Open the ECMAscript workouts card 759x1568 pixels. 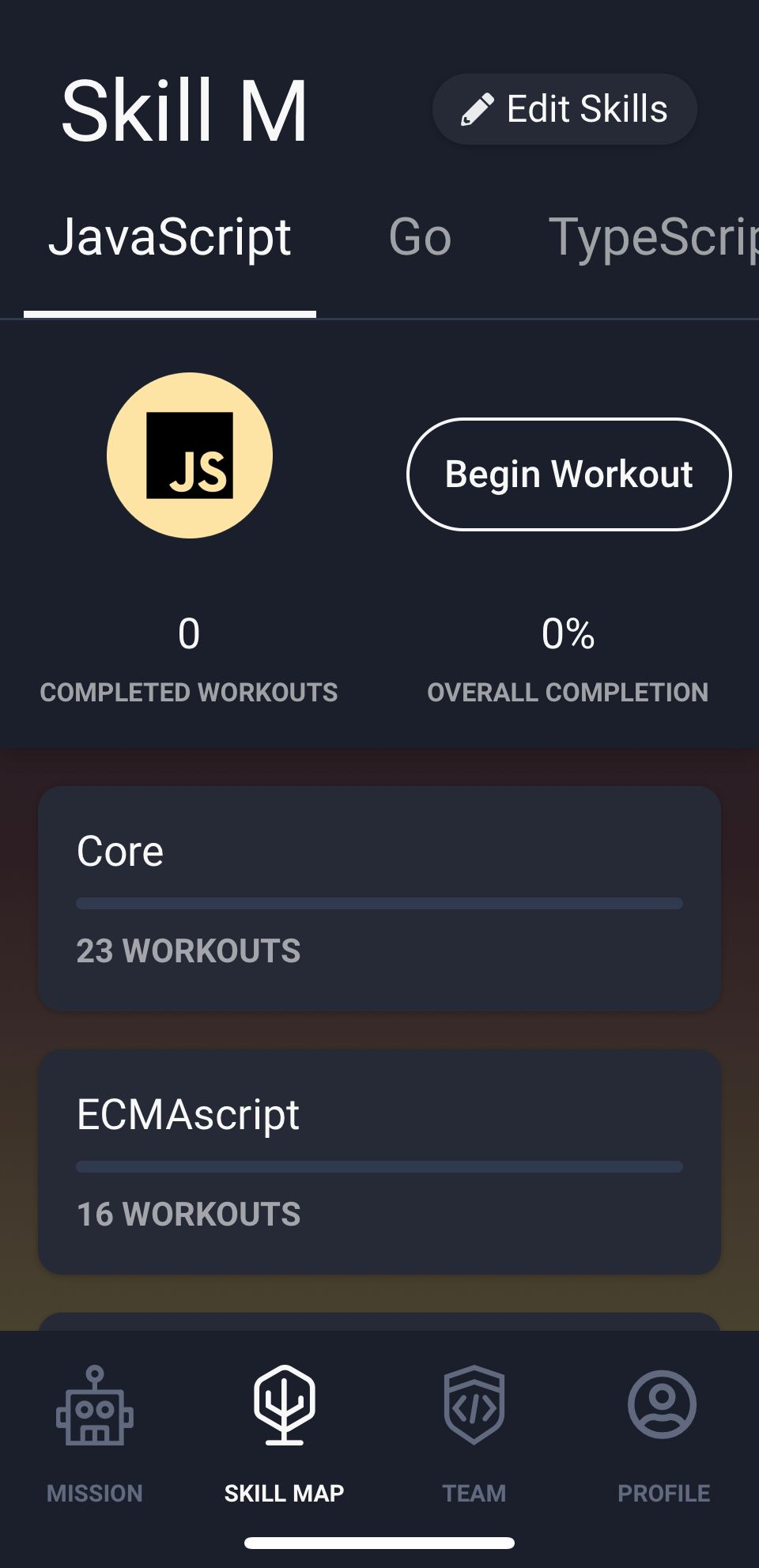click(x=379, y=1161)
